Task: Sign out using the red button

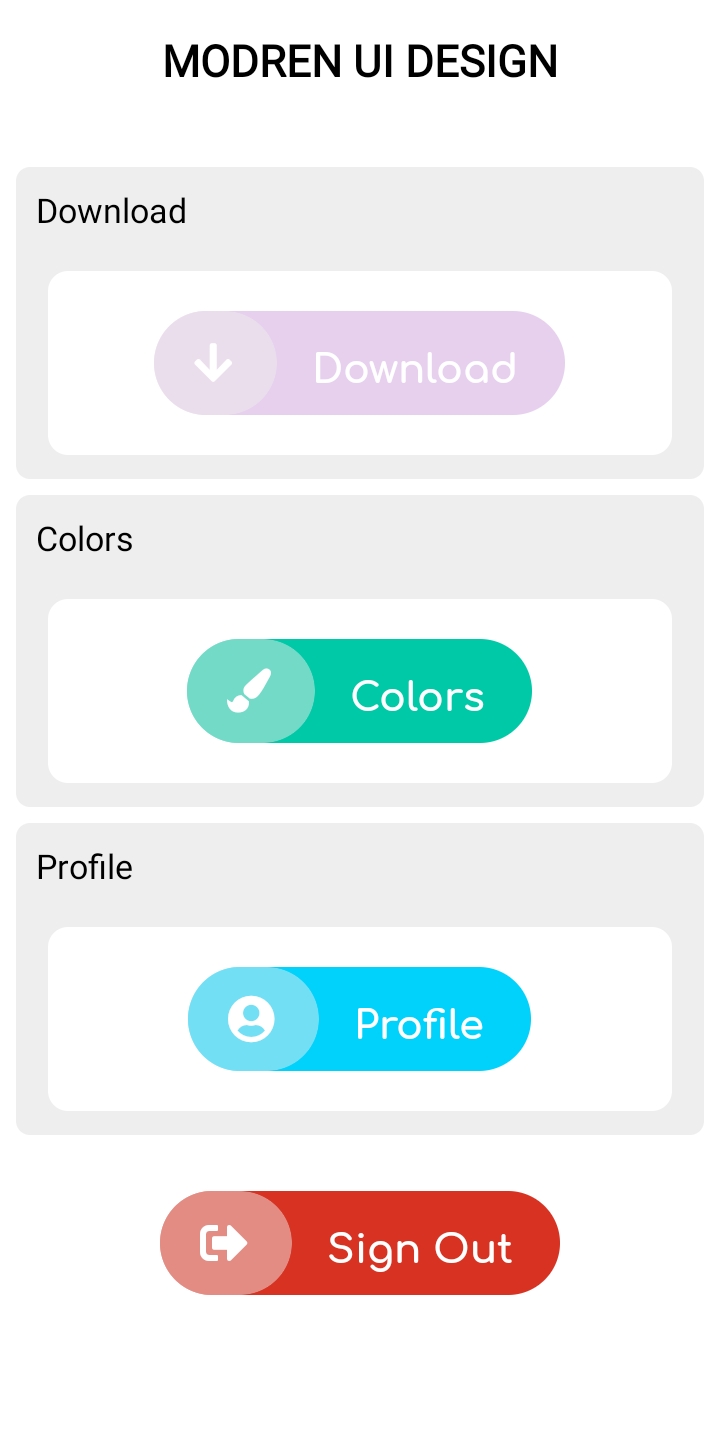Action: point(359,1243)
